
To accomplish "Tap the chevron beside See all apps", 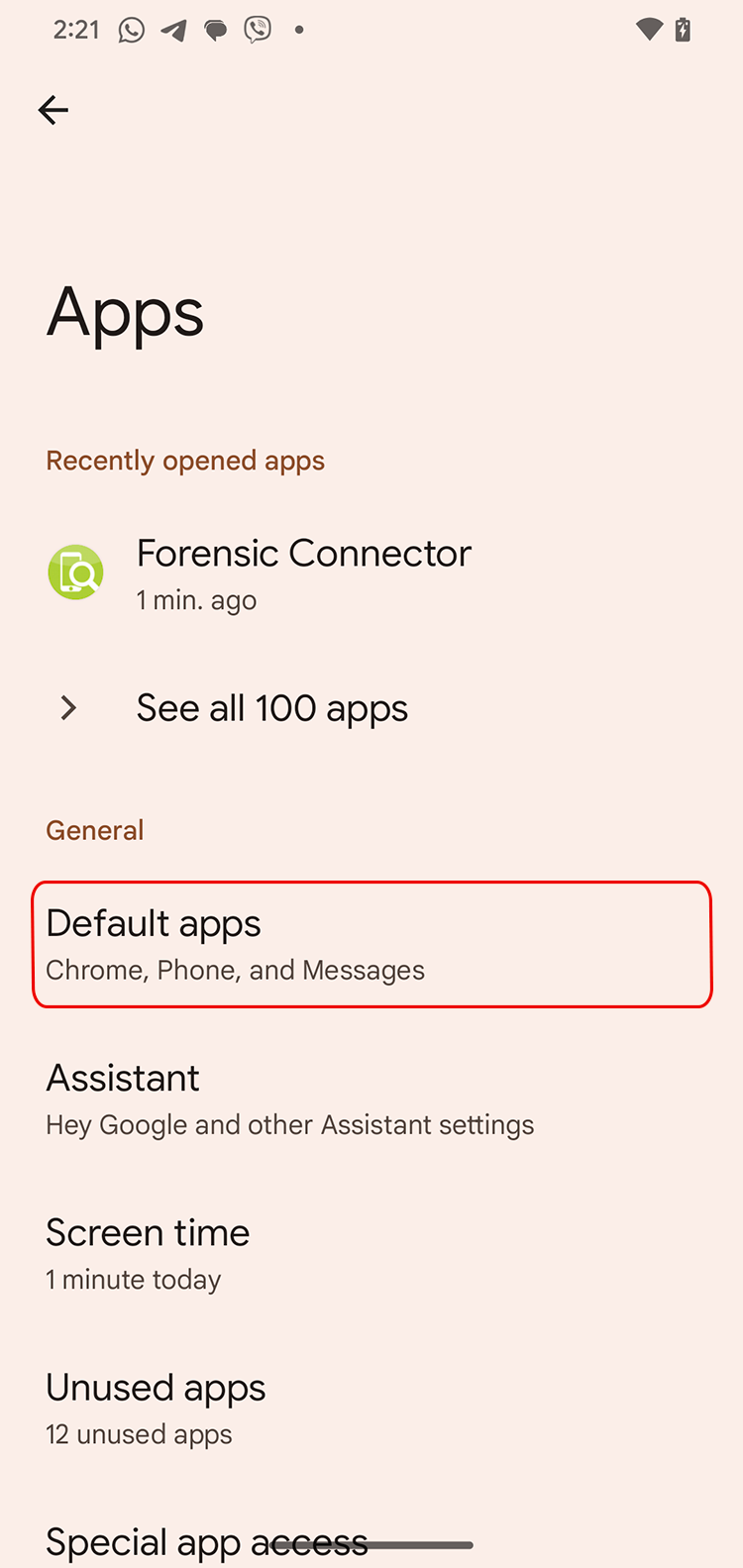I will [x=67, y=707].
